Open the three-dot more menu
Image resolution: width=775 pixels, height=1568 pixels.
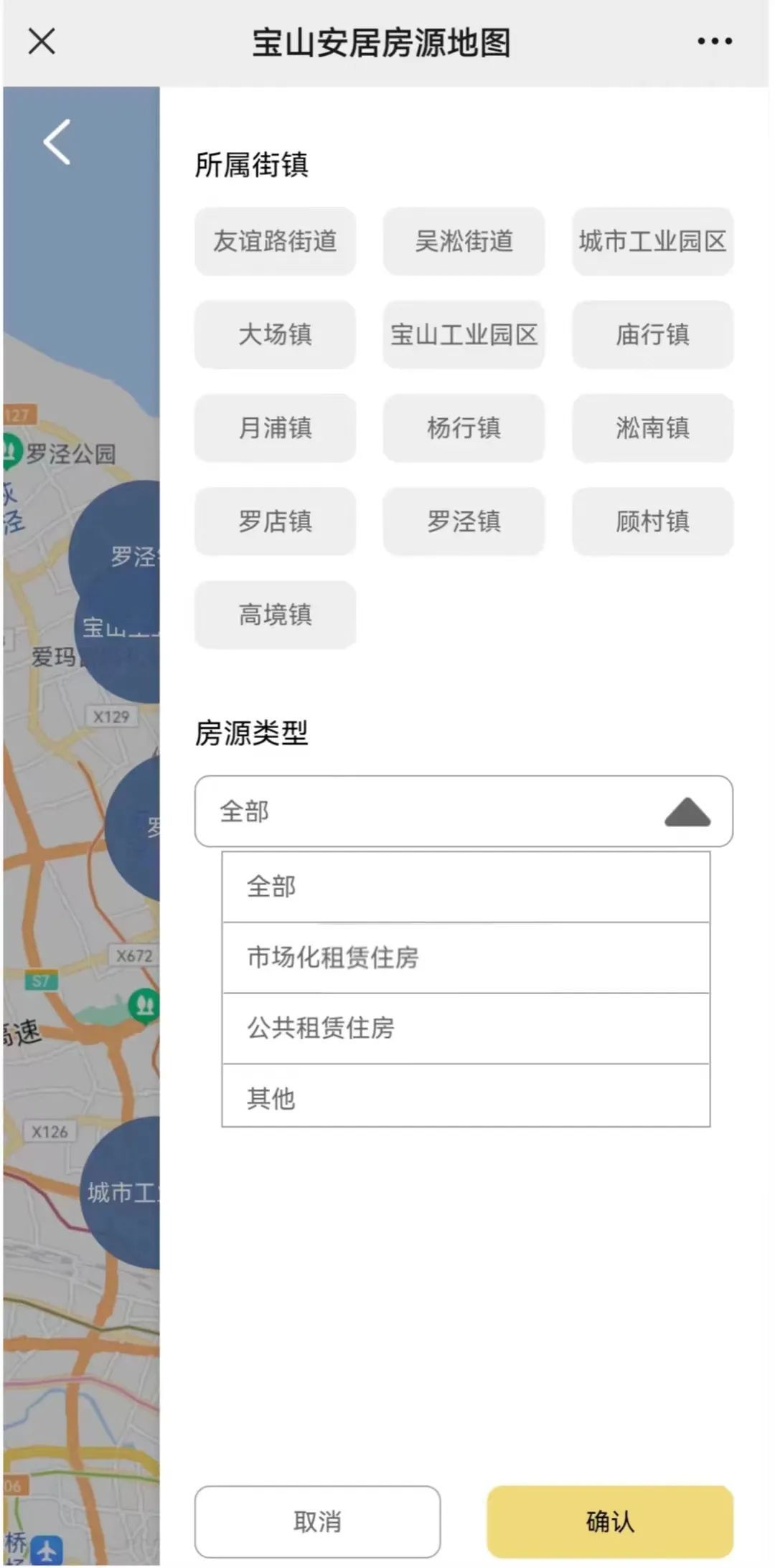pyautogui.click(x=715, y=42)
